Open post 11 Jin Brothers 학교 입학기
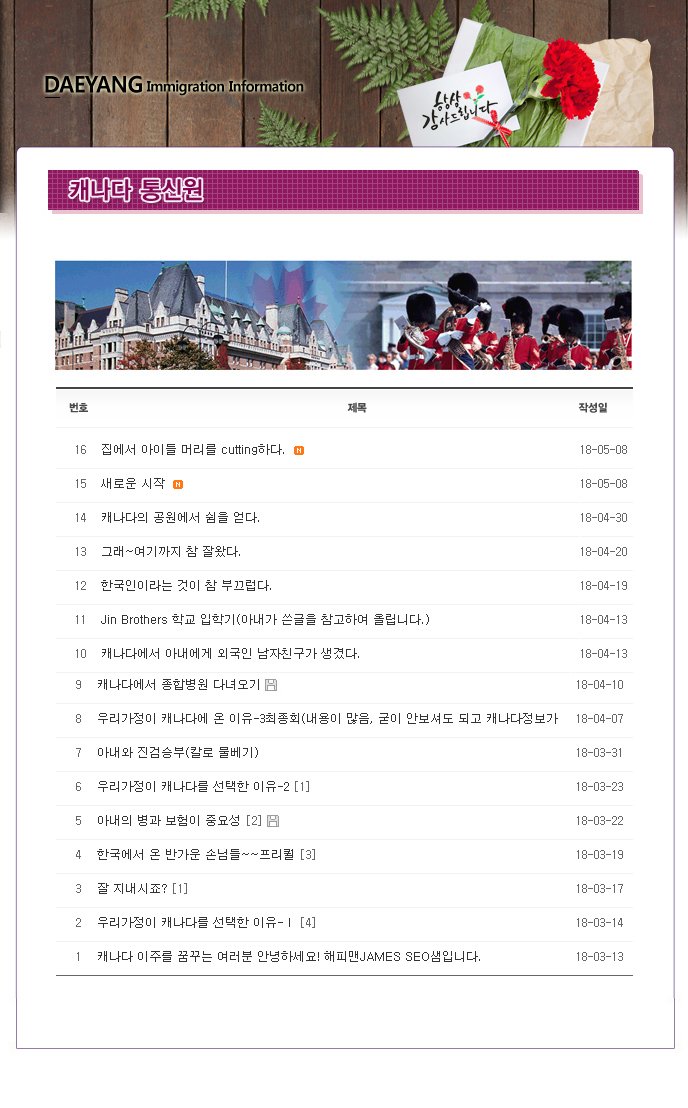The width and height of the screenshot is (688, 1108). click(264, 620)
